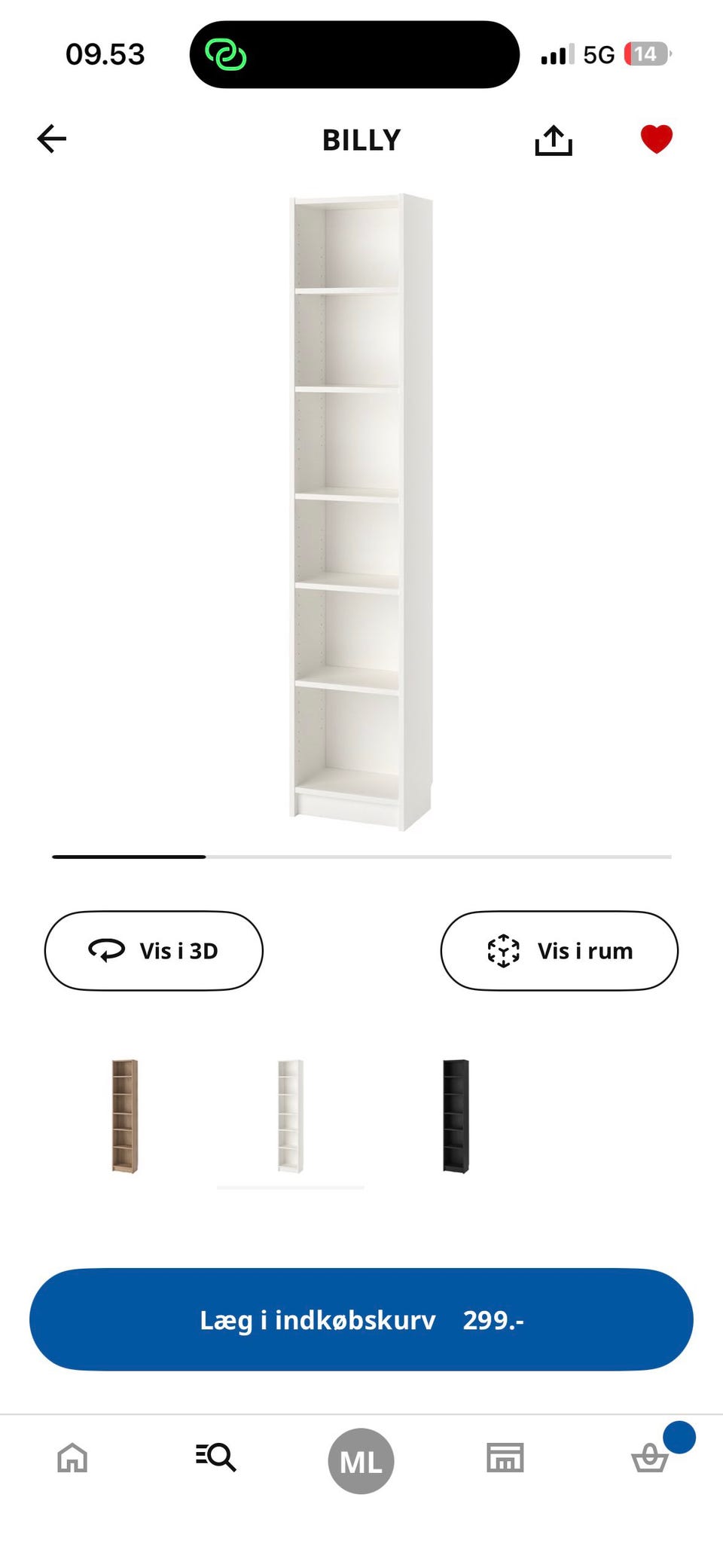This screenshot has width=723, height=1568.
Task: Open the Vis i 3D view
Action: pyautogui.click(x=154, y=950)
